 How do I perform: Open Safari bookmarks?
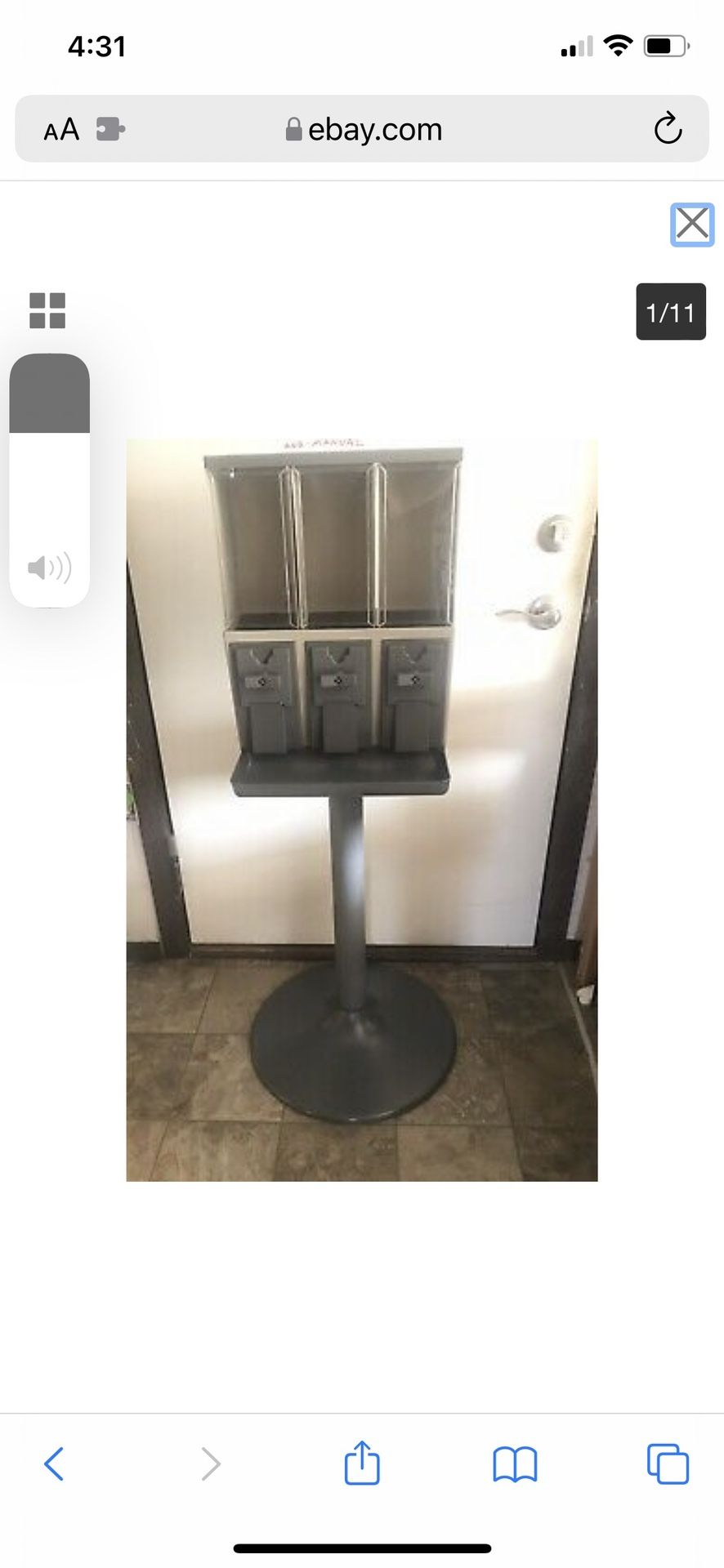pyautogui.click(x=515, y=1463)
